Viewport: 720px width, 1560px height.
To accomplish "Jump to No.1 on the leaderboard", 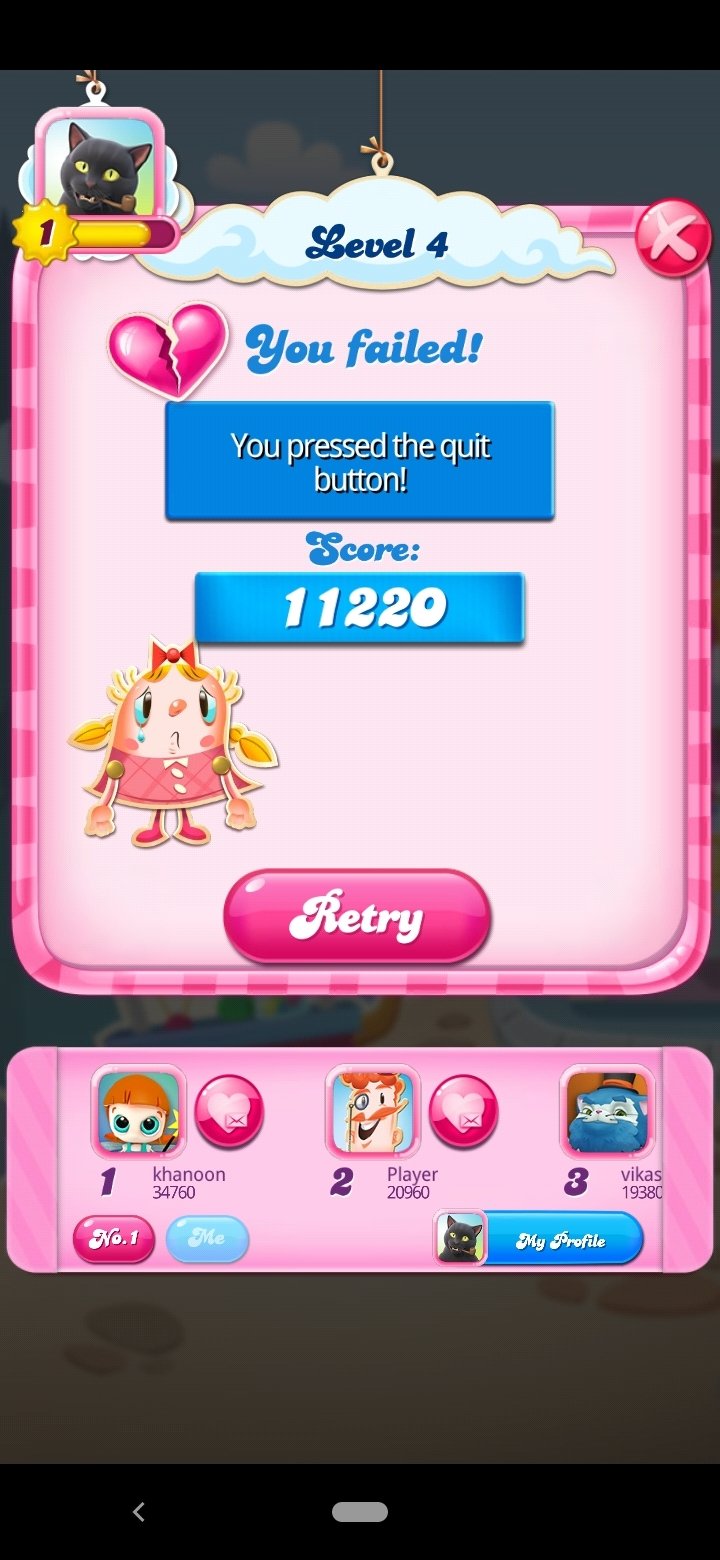I will point(114,1239).
